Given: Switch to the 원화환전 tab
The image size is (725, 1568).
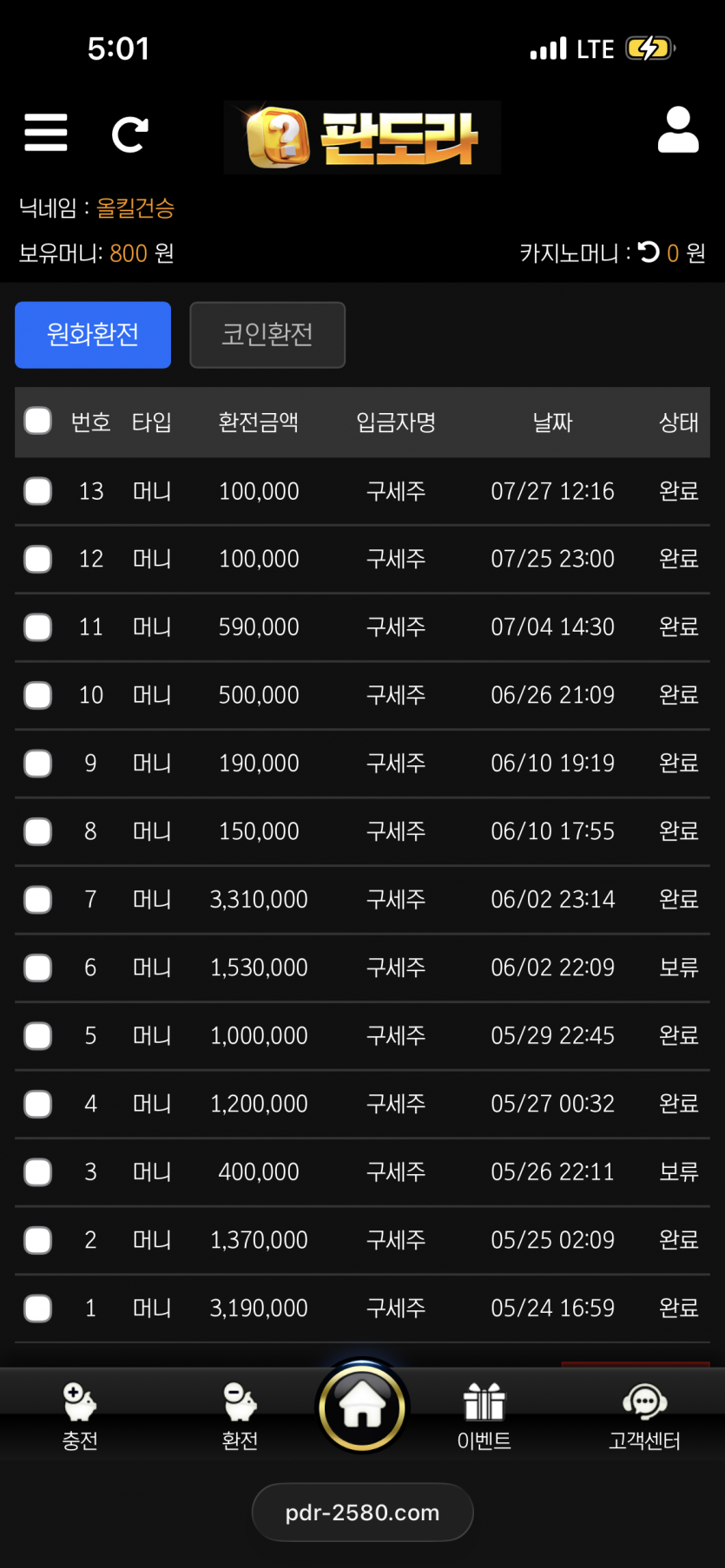Looking at the screenshot, I should (93, 335).
